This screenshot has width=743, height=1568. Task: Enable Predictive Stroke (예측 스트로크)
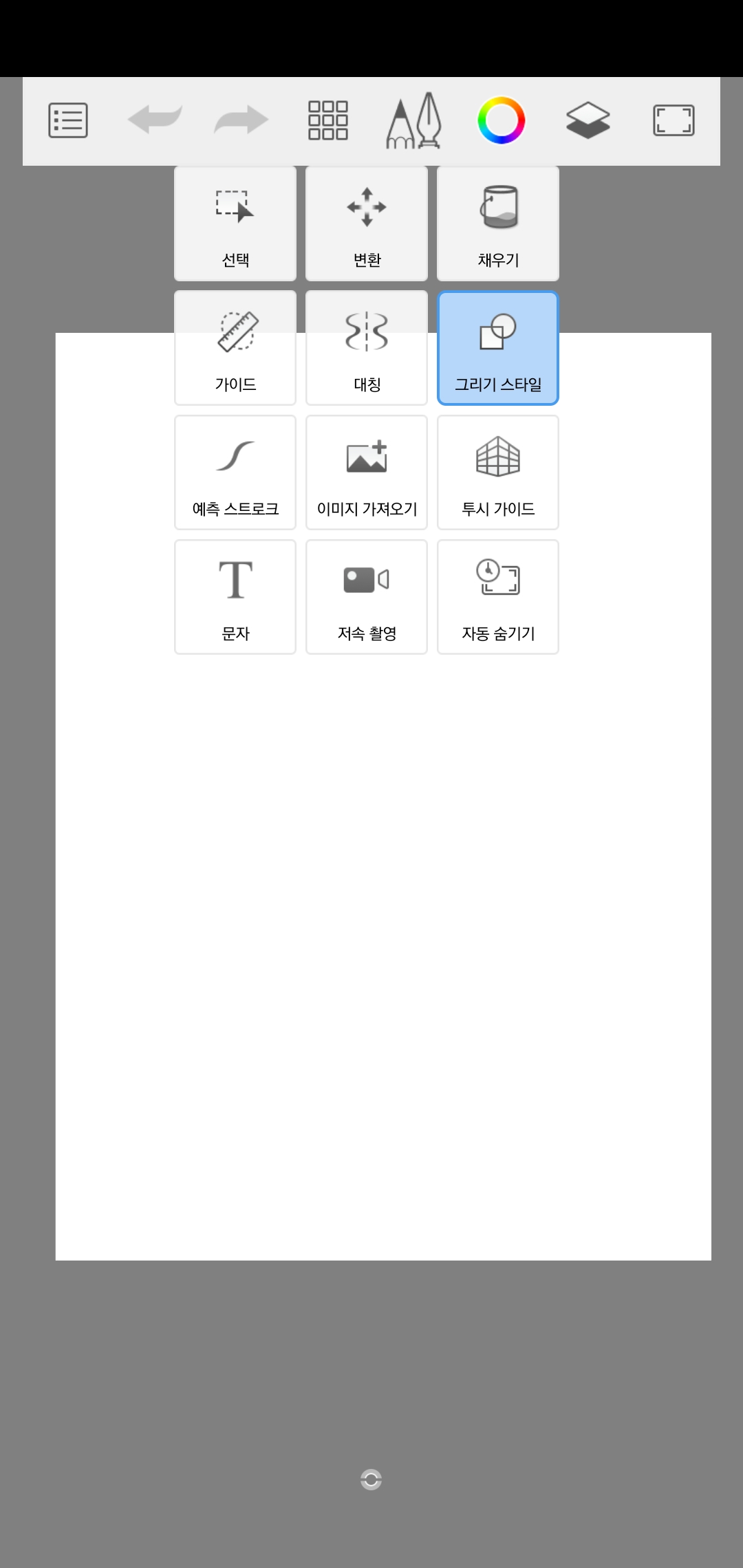(235, 472)
